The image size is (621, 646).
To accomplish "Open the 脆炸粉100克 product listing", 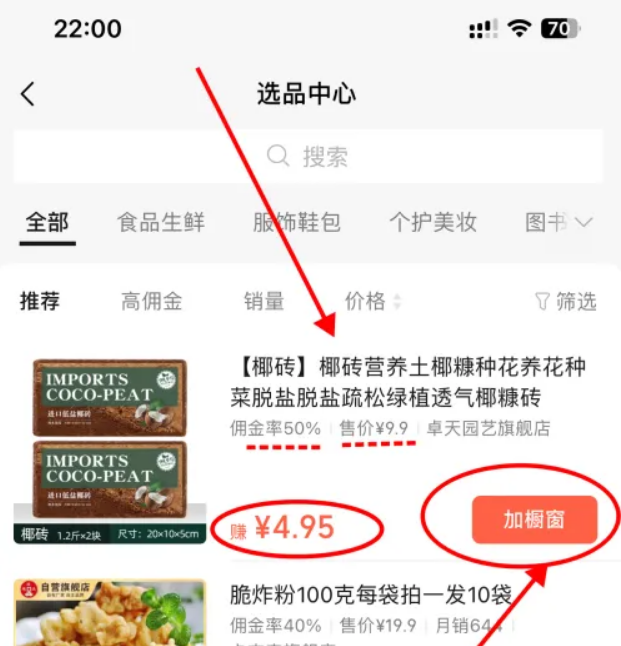I will [x=370, y=596].
